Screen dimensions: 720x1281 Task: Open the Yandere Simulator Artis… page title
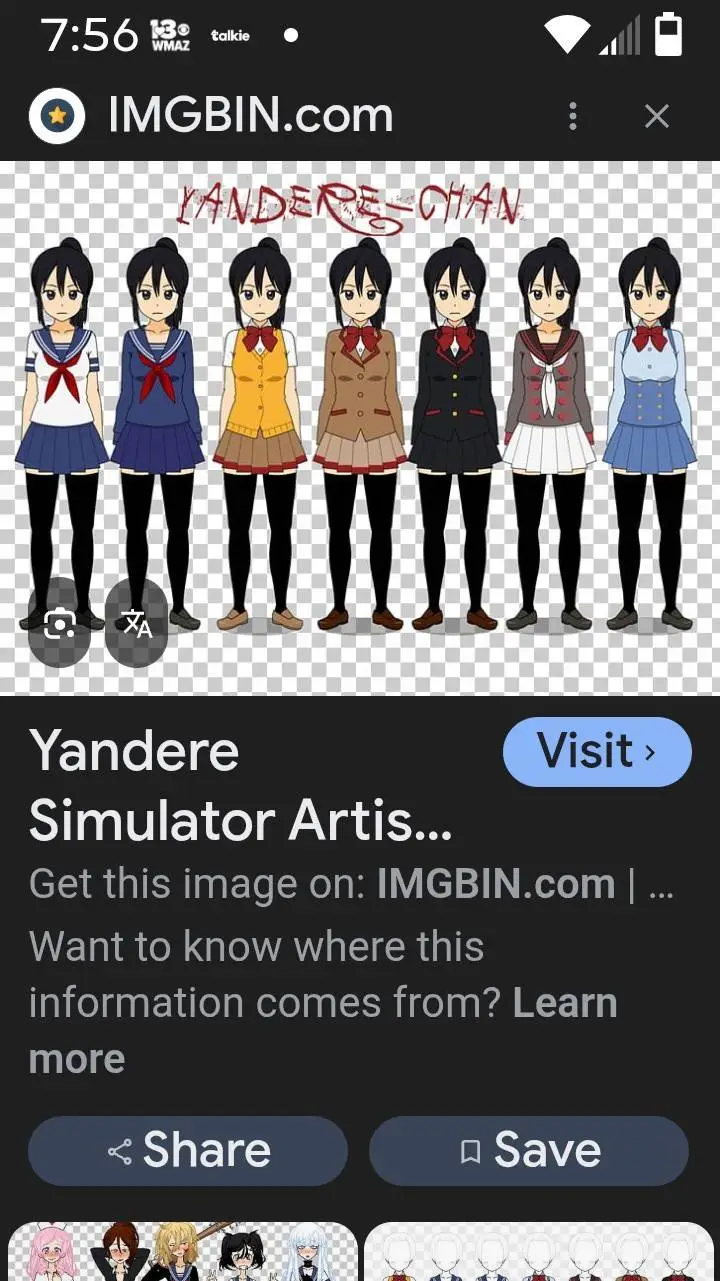click(x=240, y=786)
